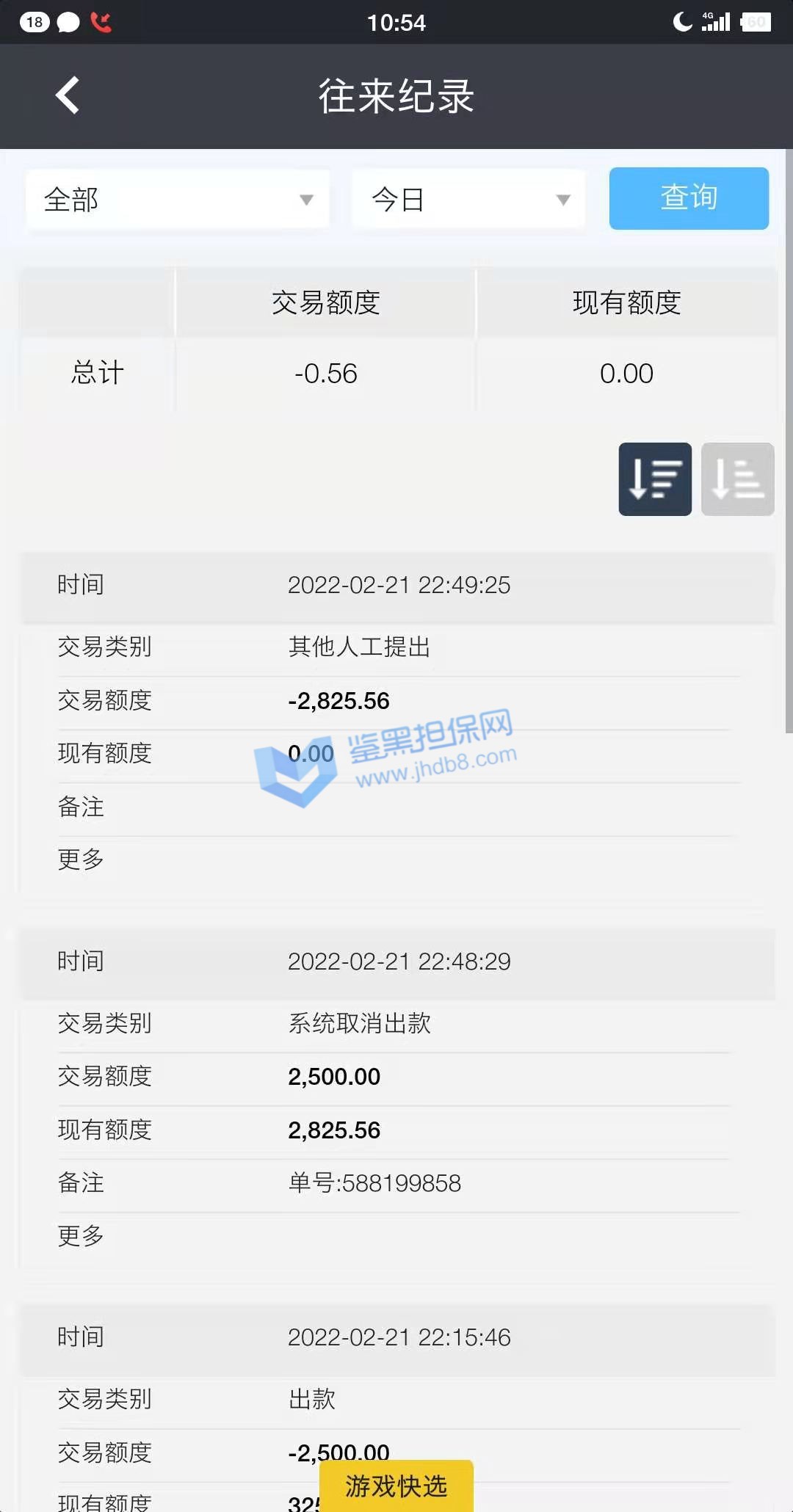Expand 更多 for the 22:48:29 record
The height and width of the screenshot is (1512, 793).
click(x=81, y=1235)
